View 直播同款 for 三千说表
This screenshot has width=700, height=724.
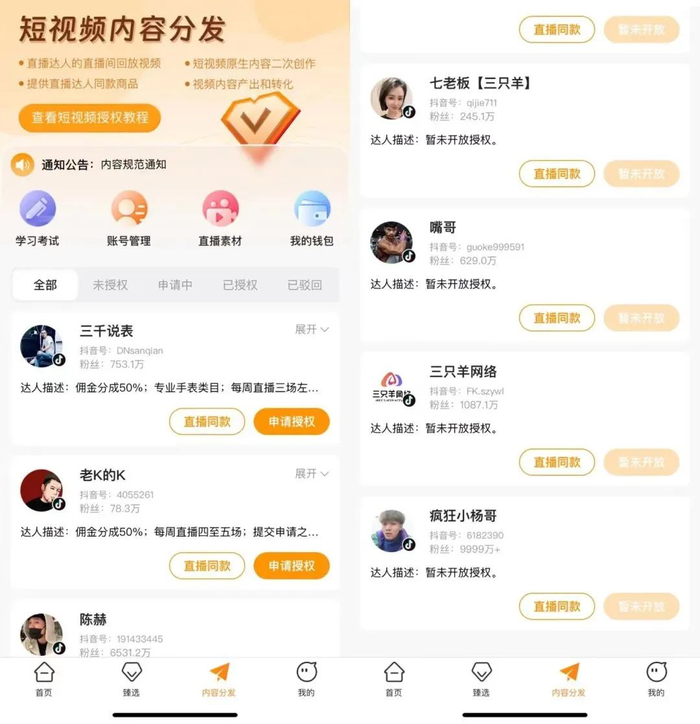207,422
